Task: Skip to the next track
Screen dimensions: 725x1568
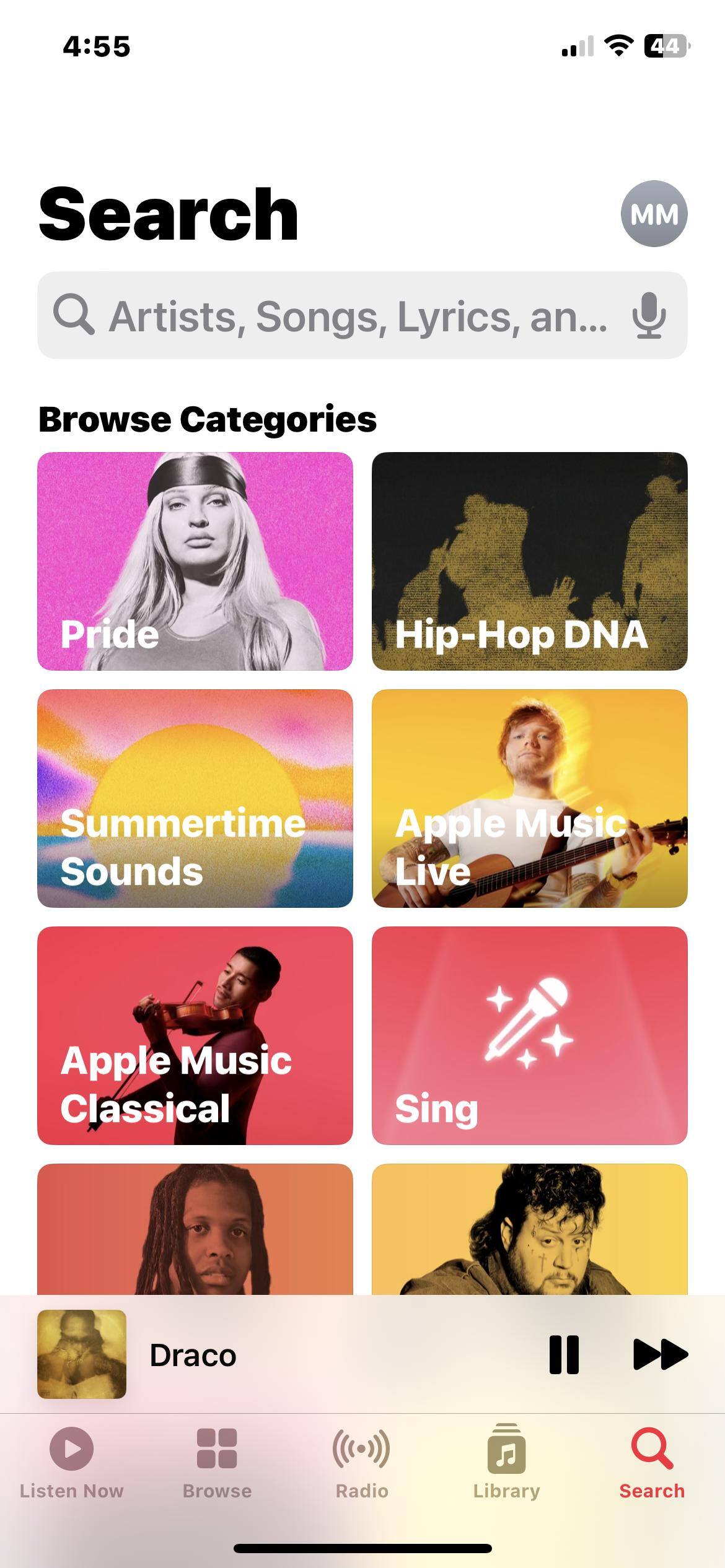Action: (x=660, y=1354)
